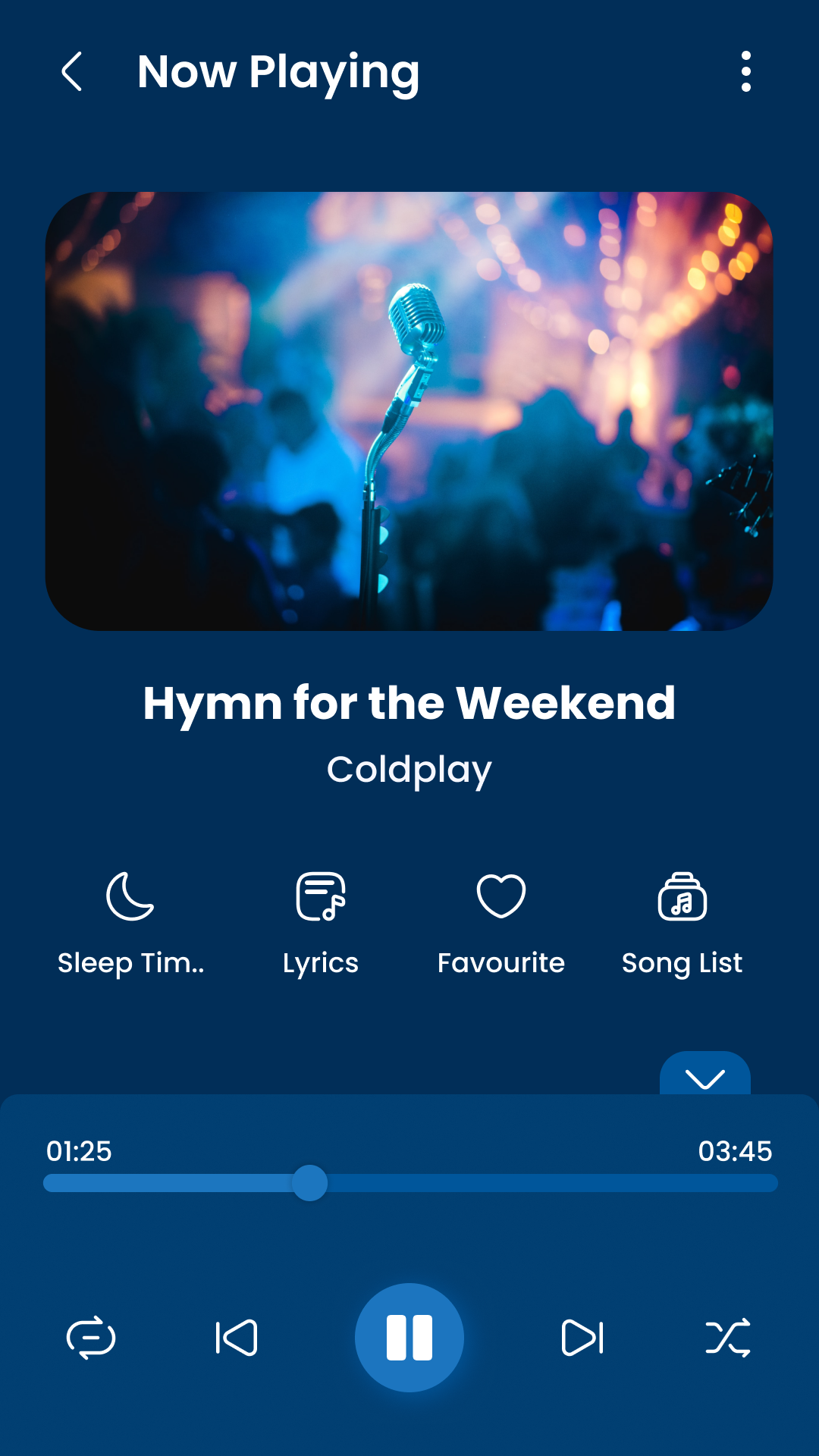The width and height of the screenshot is (819, 1456).
Task: Toggle repeat mode
Action: (91, 1338)
